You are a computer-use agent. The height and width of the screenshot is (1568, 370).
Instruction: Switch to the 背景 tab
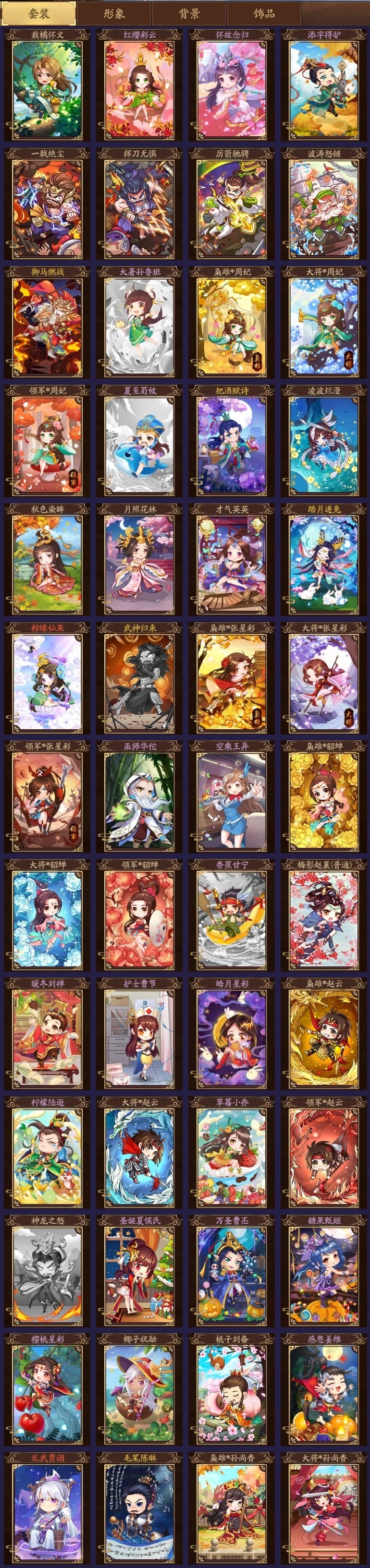pos(189,13)
